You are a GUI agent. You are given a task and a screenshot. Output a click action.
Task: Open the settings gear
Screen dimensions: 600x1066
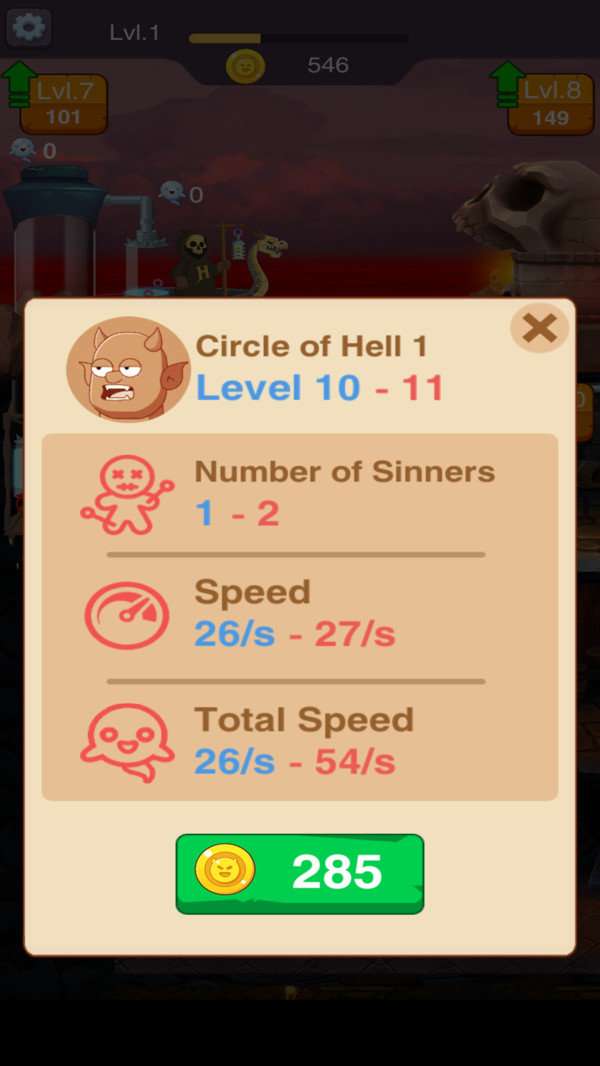[28, 27]
